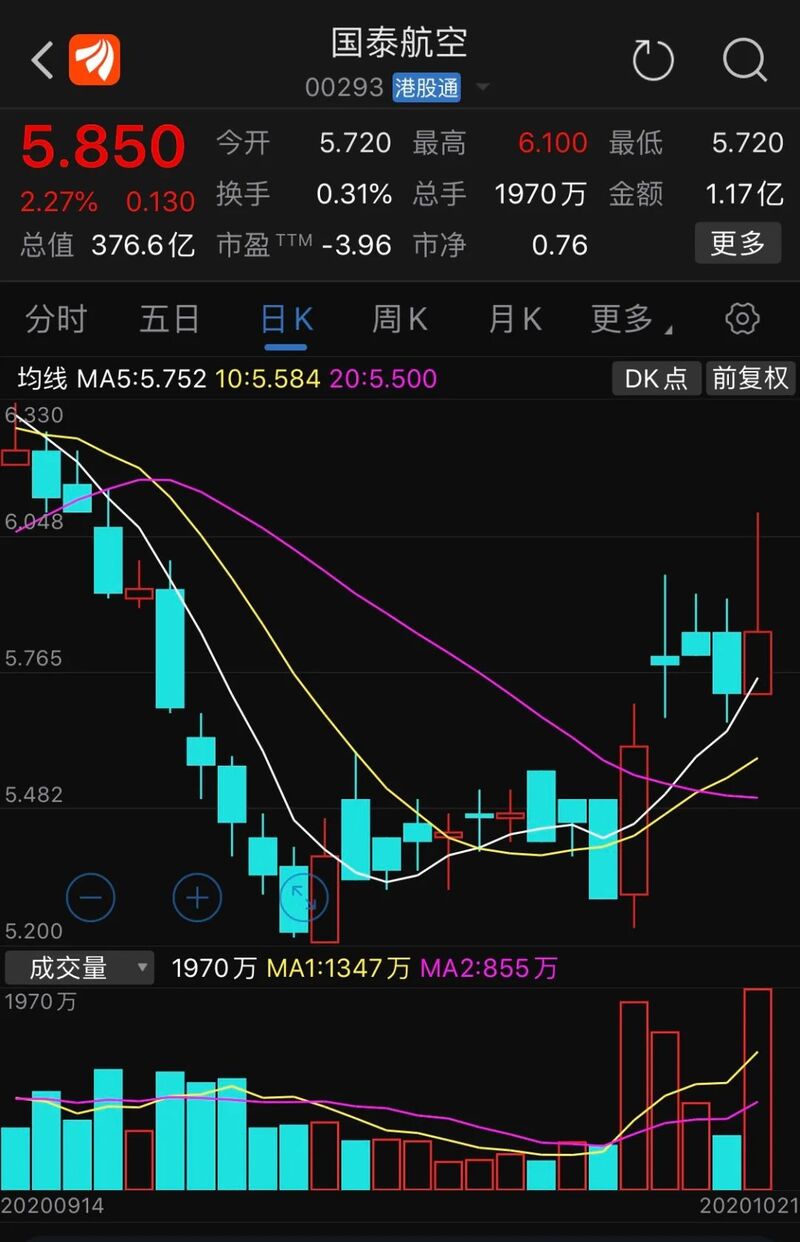The height and width of the screenshot is (1242, 800).
Task: Change the 前复权 adjustment setting
Action: click(750, 378)
